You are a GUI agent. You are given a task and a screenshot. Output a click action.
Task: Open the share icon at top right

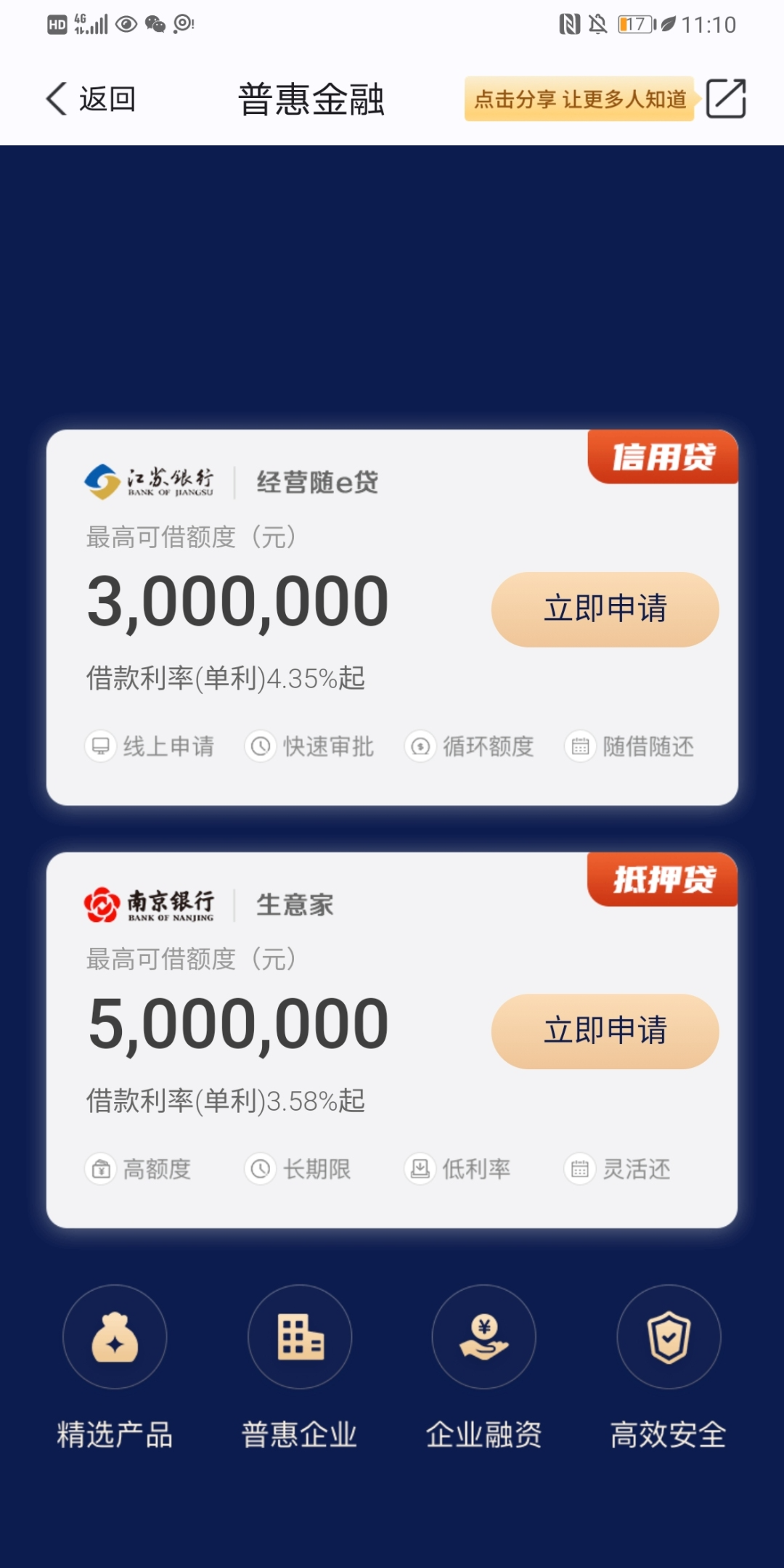[728, 98]
